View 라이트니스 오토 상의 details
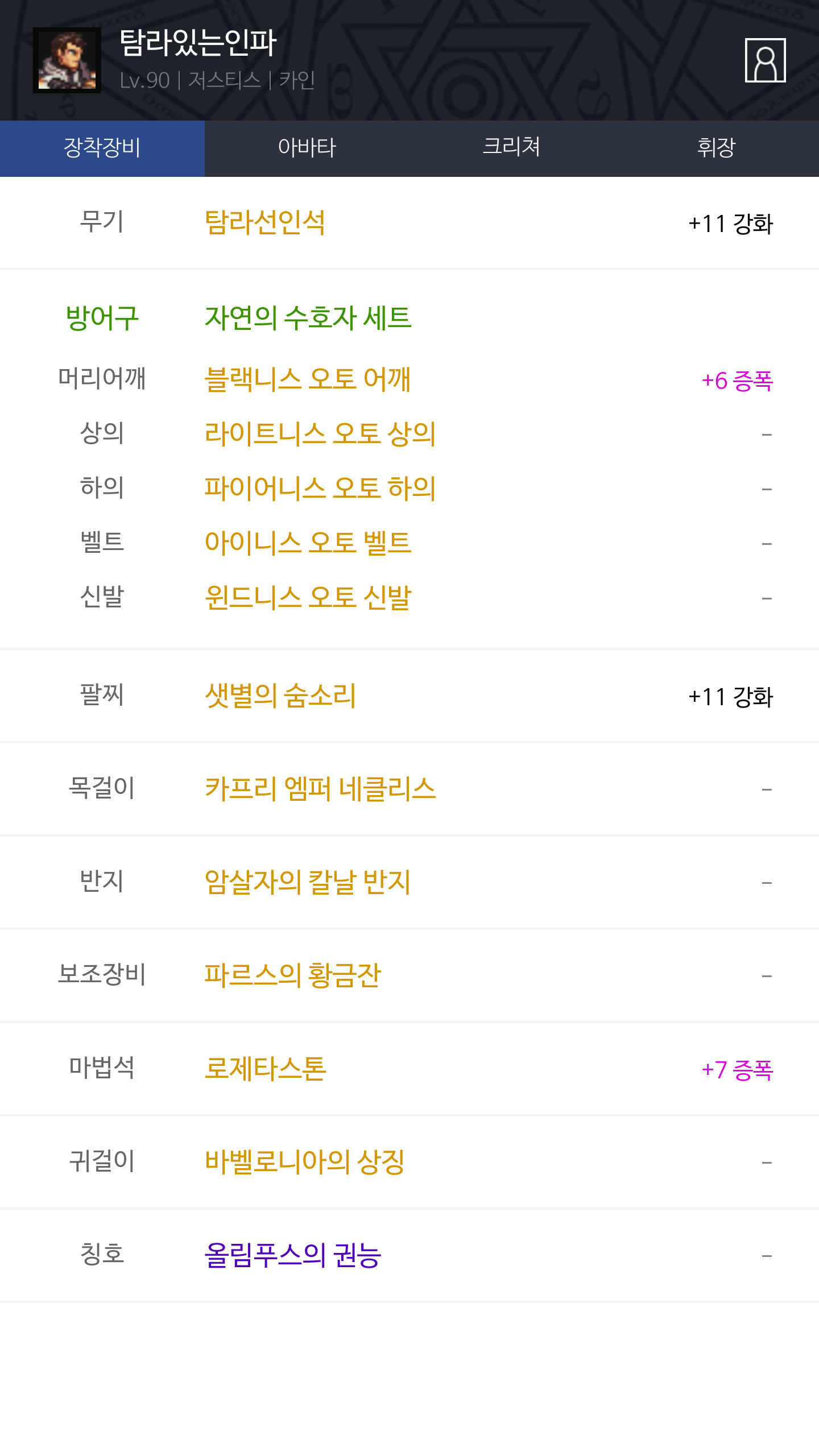This screenshot has width=819, height=1456. click(x=320, y=433)
